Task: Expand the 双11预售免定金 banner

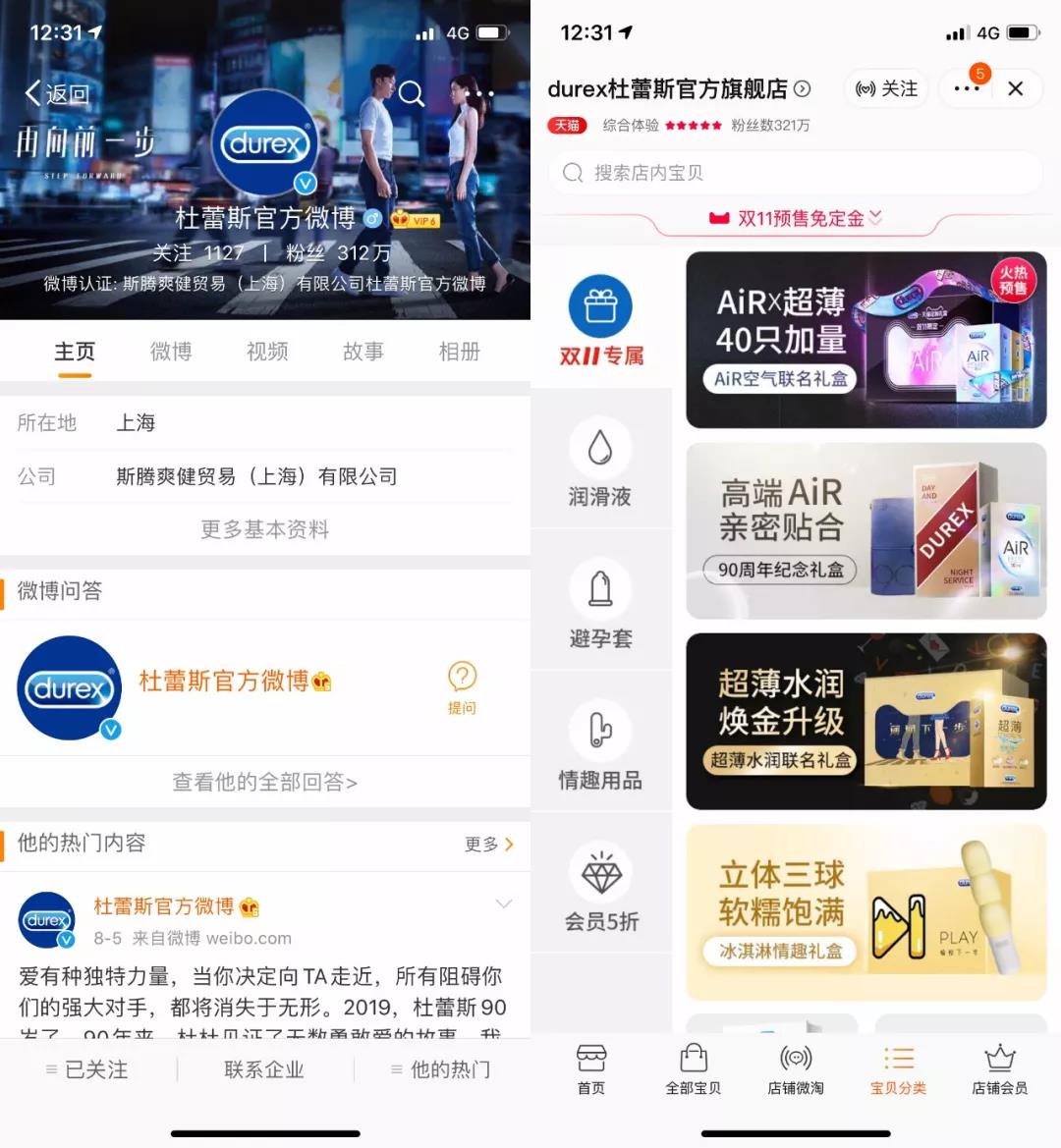Action: tap(796, 218)
